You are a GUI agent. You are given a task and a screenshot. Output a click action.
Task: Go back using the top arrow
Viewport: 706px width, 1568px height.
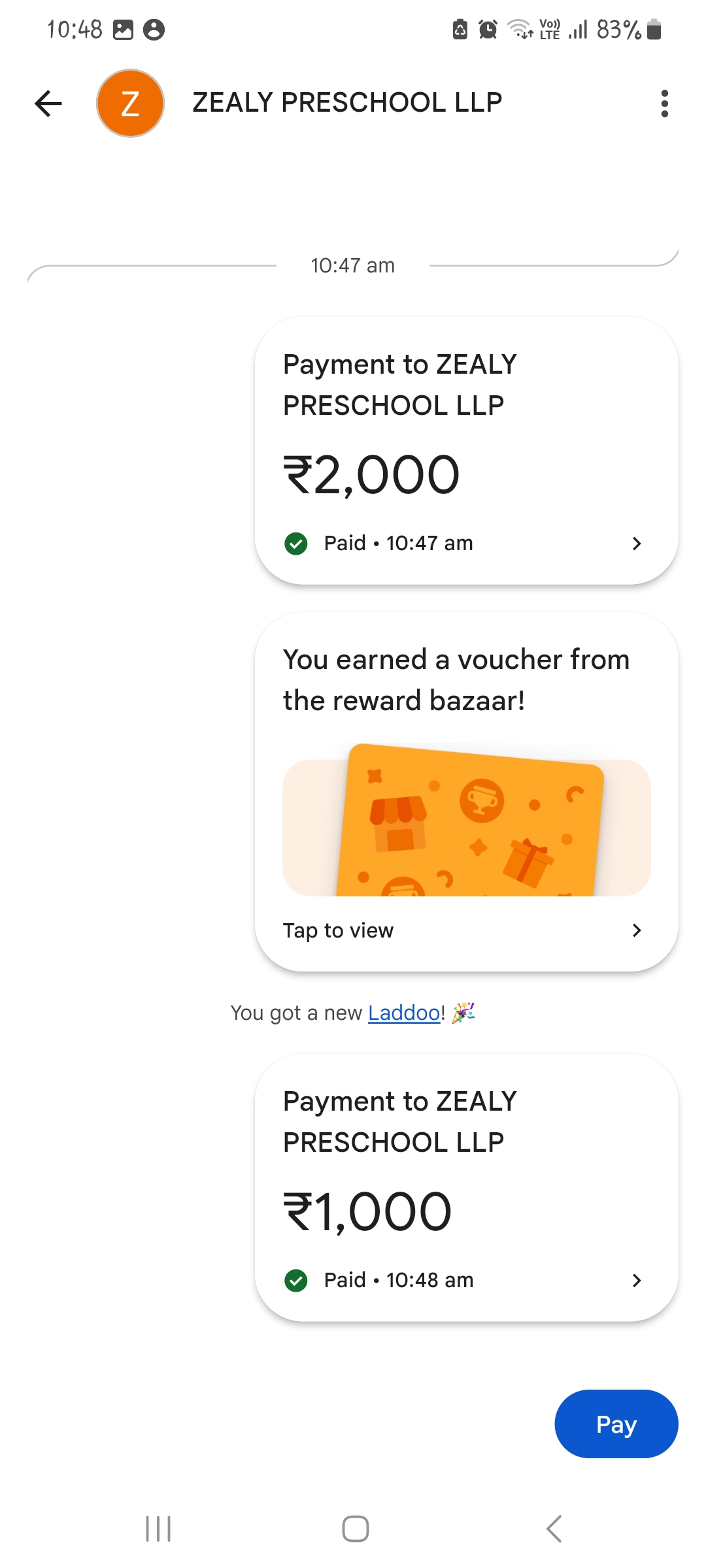(x=48, y=103)
